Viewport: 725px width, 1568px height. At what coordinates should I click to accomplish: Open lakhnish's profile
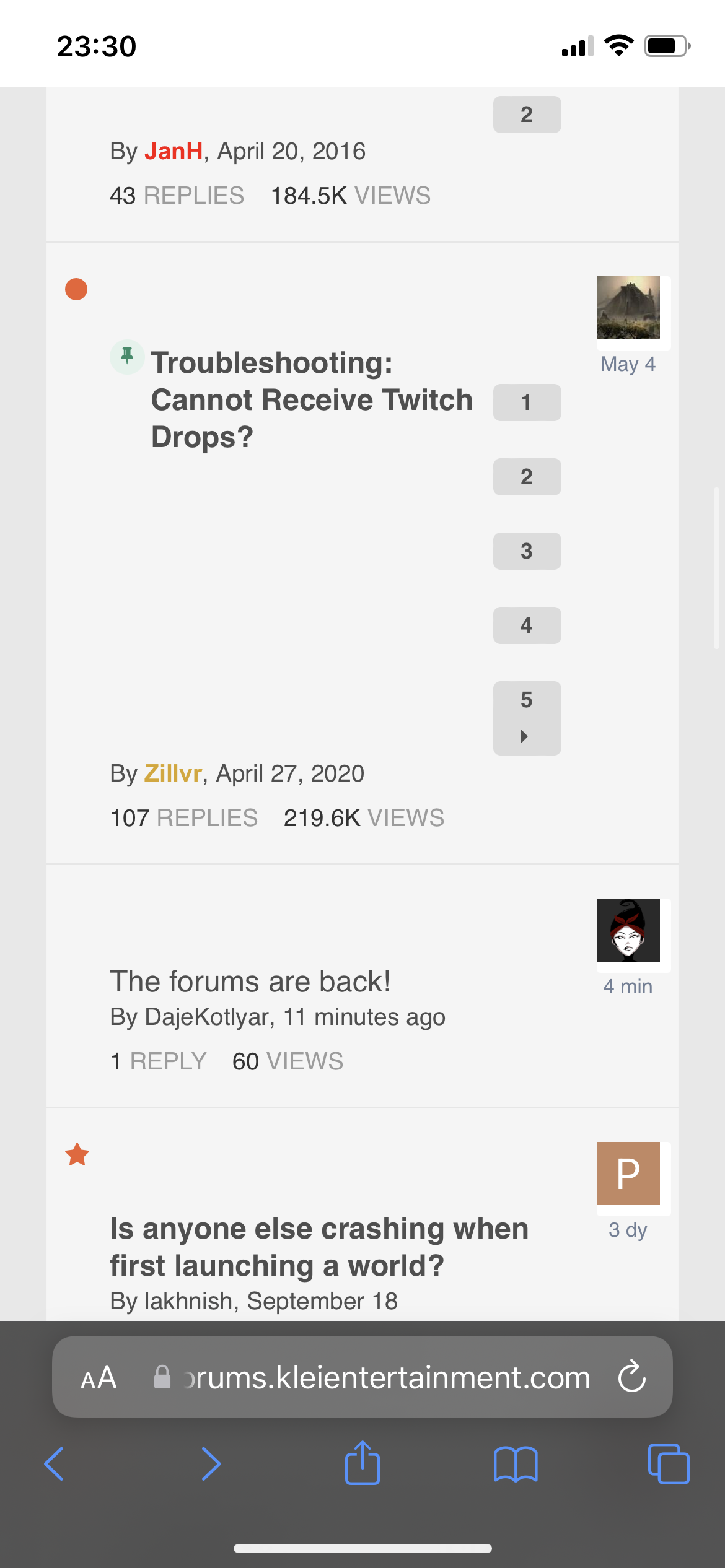pos(188,1301)
